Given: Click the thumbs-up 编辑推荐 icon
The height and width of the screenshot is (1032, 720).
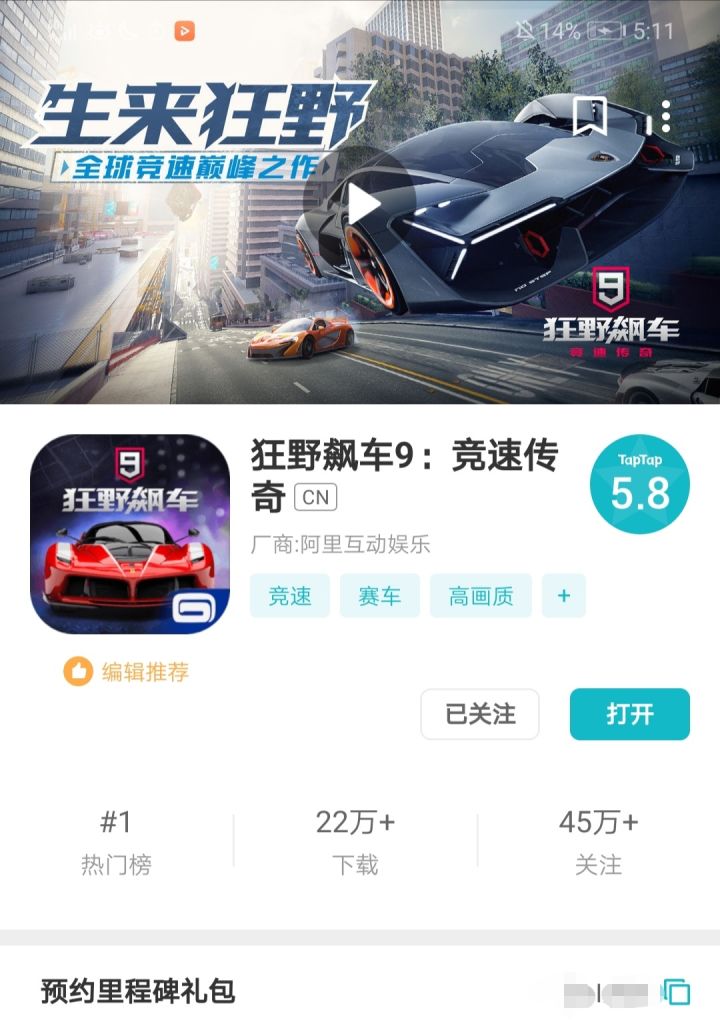Looking at the screenshot, I should click(76, 673).
